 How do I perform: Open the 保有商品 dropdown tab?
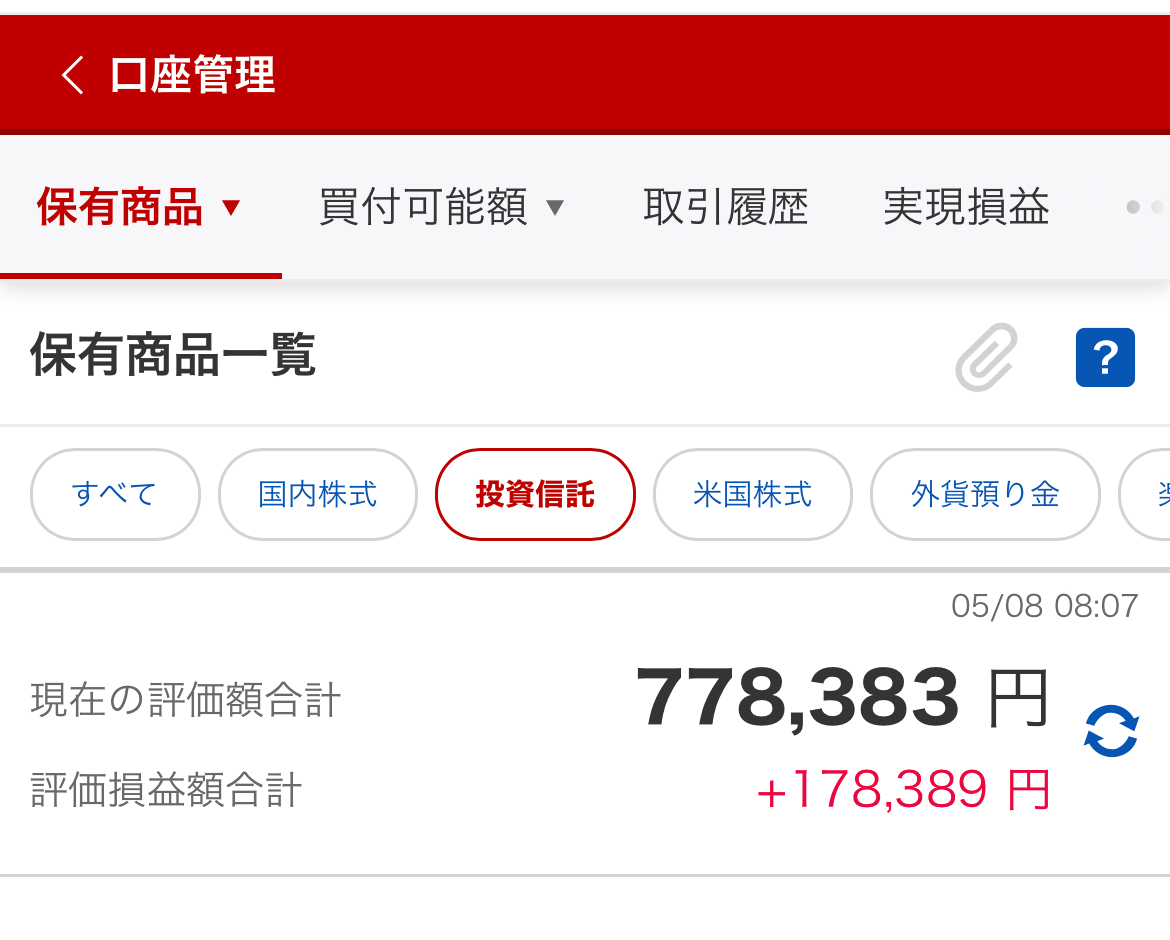click(x=140, y=208)
